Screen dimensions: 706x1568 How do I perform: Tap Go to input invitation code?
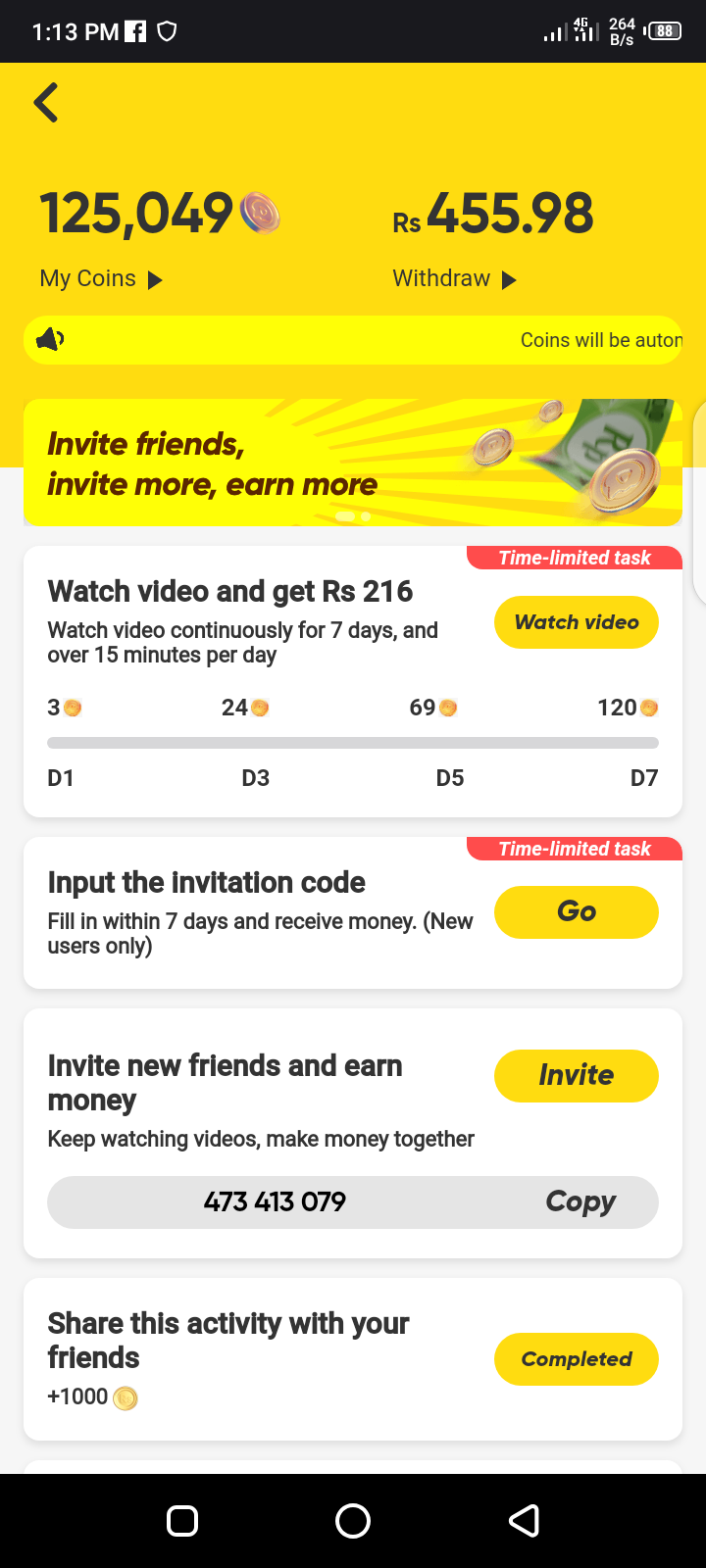point(576,912)
